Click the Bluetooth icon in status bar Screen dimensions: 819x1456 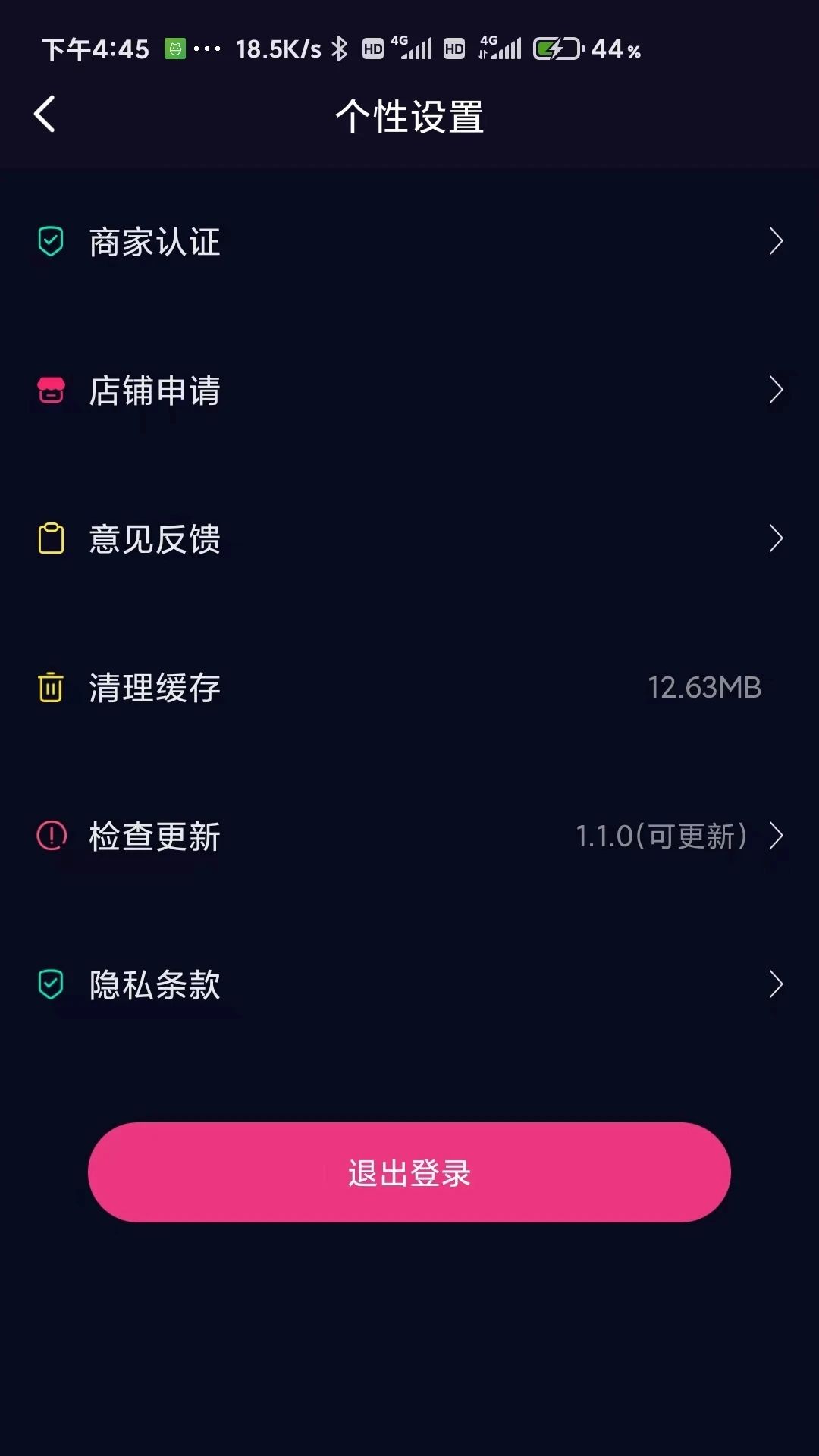coord(339,47)
